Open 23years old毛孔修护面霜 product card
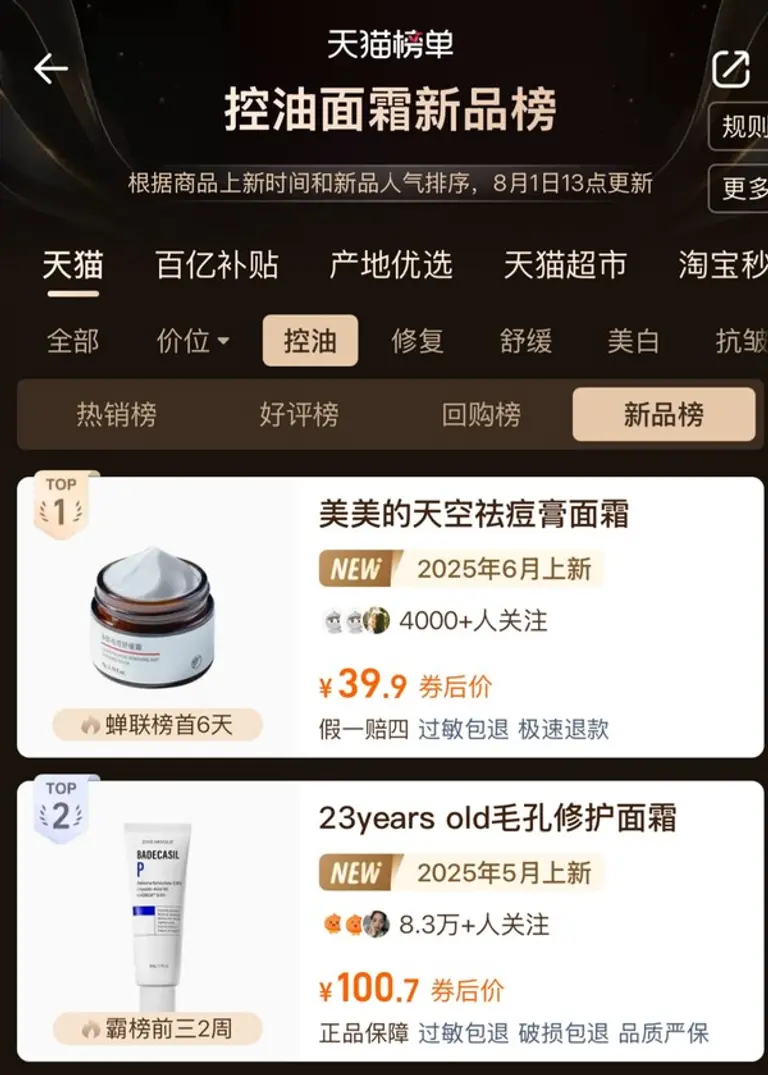Viewport: 768px width, 1075px height. [497, 818]
